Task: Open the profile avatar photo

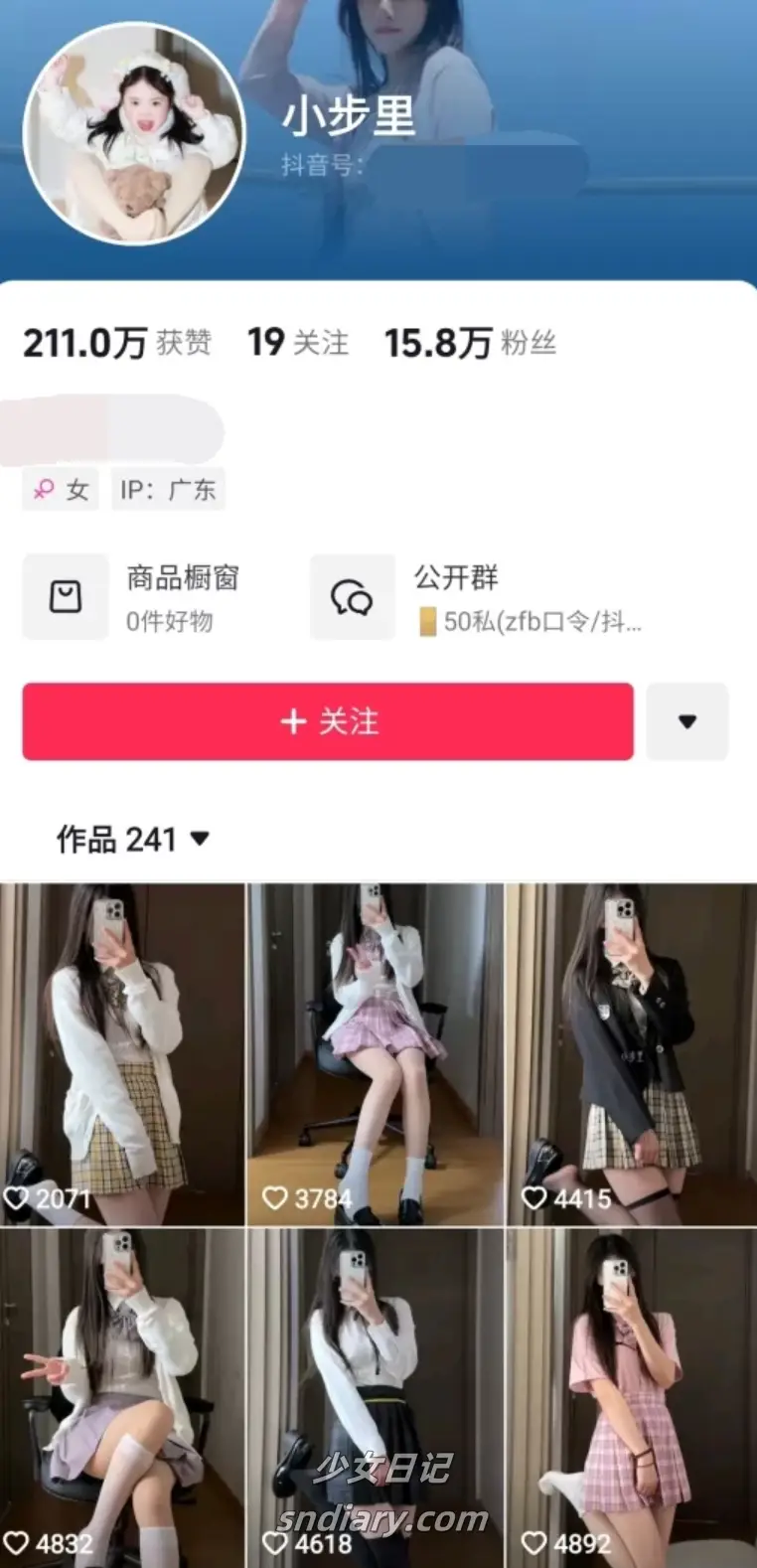Action: [x=133, y=134]
